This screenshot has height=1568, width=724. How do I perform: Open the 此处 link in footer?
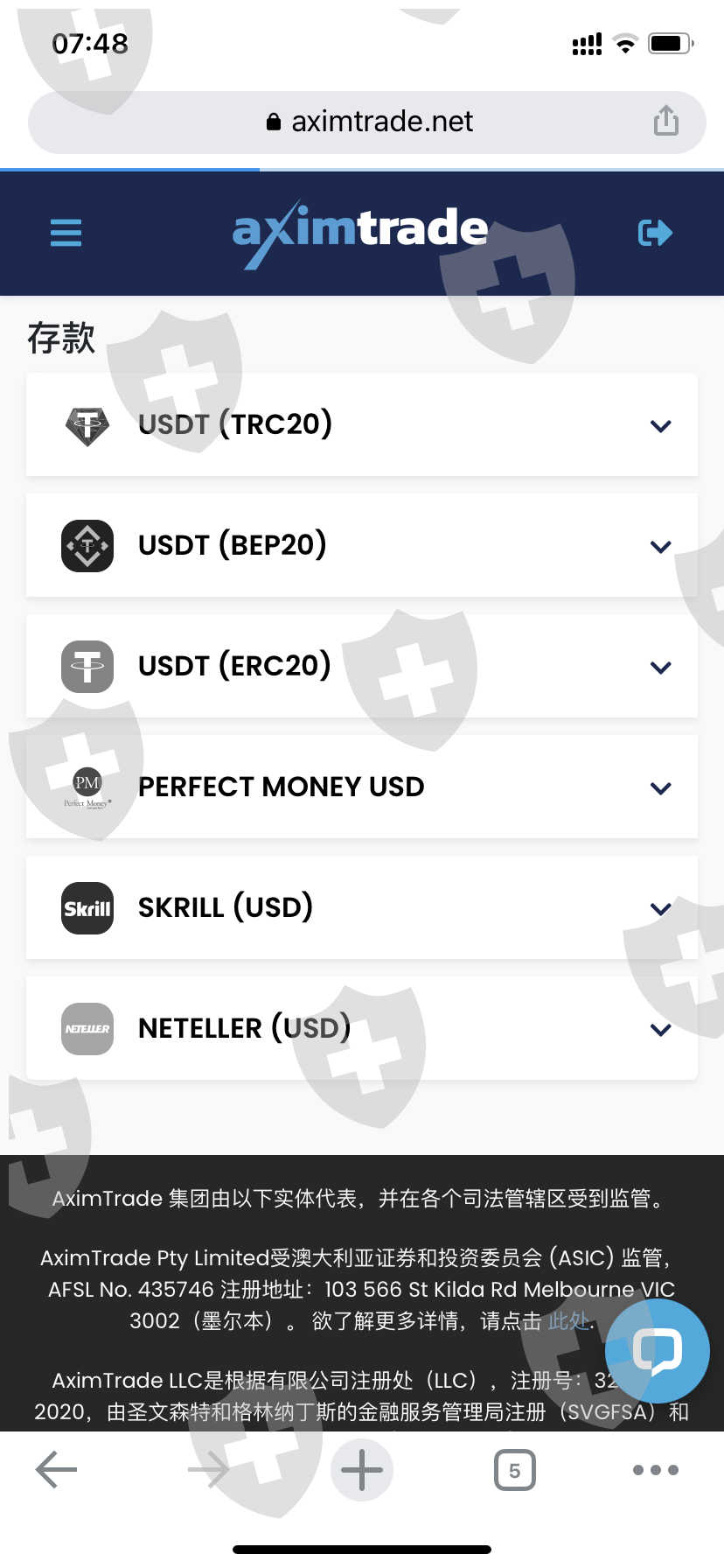point(568,1320)
